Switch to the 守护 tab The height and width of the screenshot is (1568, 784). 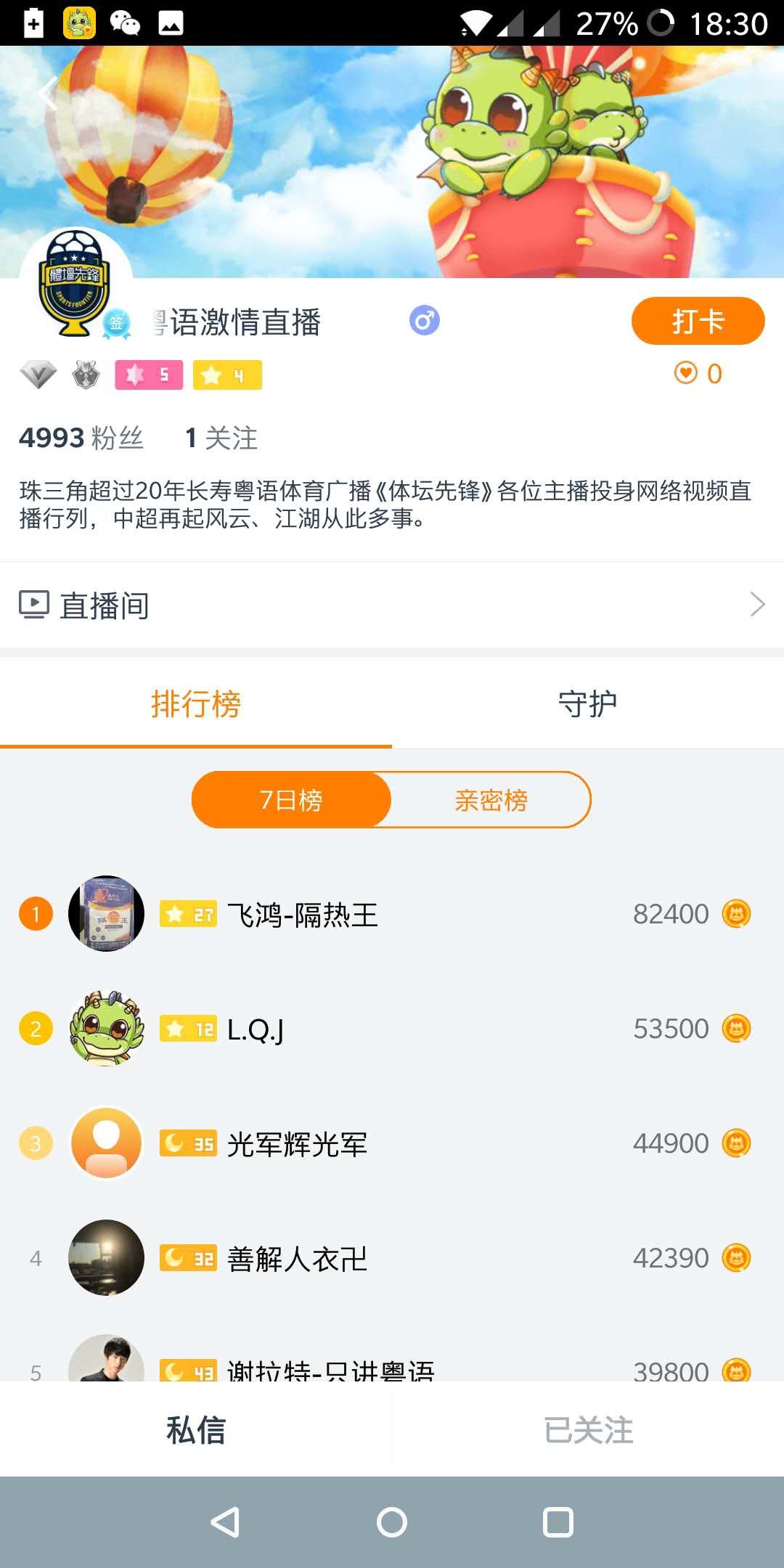point(588,702)
